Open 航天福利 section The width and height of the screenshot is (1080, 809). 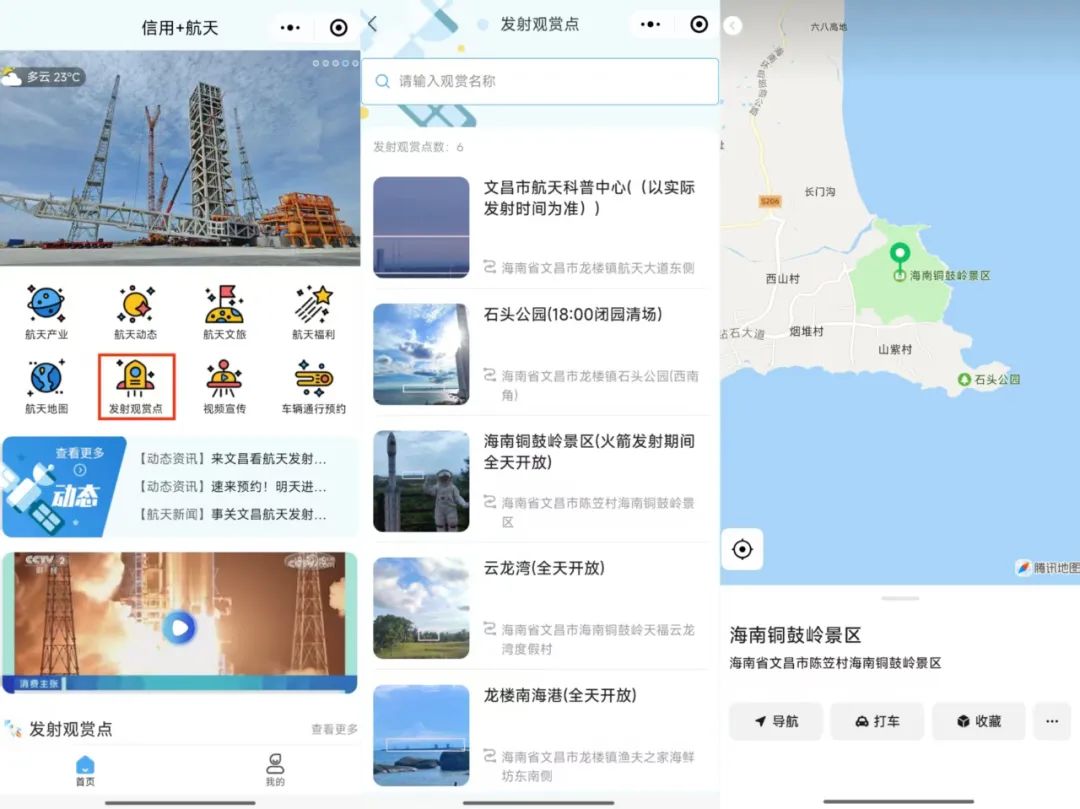[x=313, y=312]
